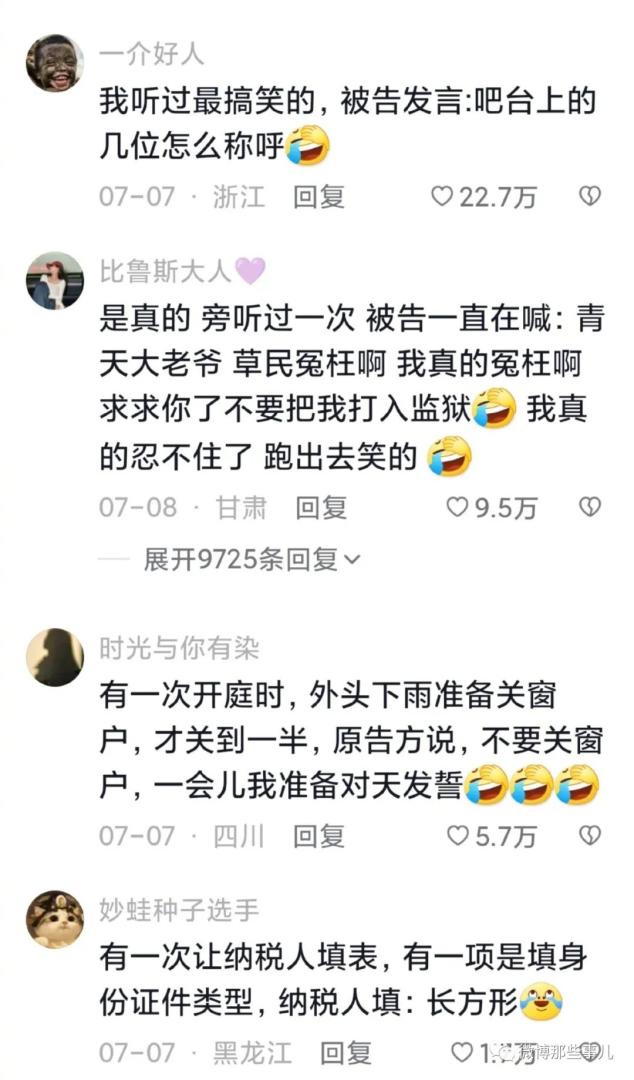
Task: Reply to 时光与你有染
Action: 319,835
